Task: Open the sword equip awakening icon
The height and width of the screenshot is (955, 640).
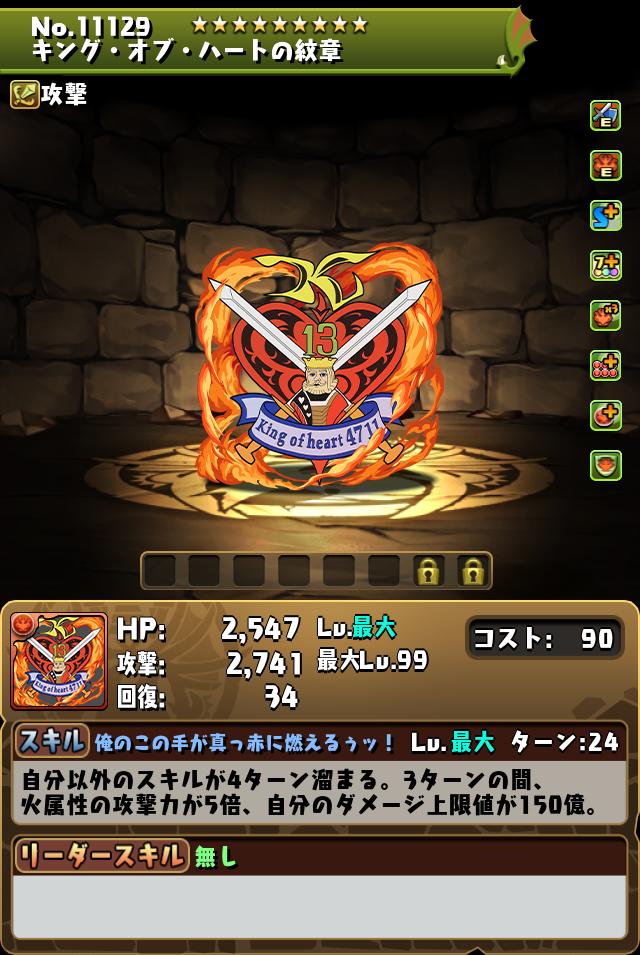Action: 605,116
